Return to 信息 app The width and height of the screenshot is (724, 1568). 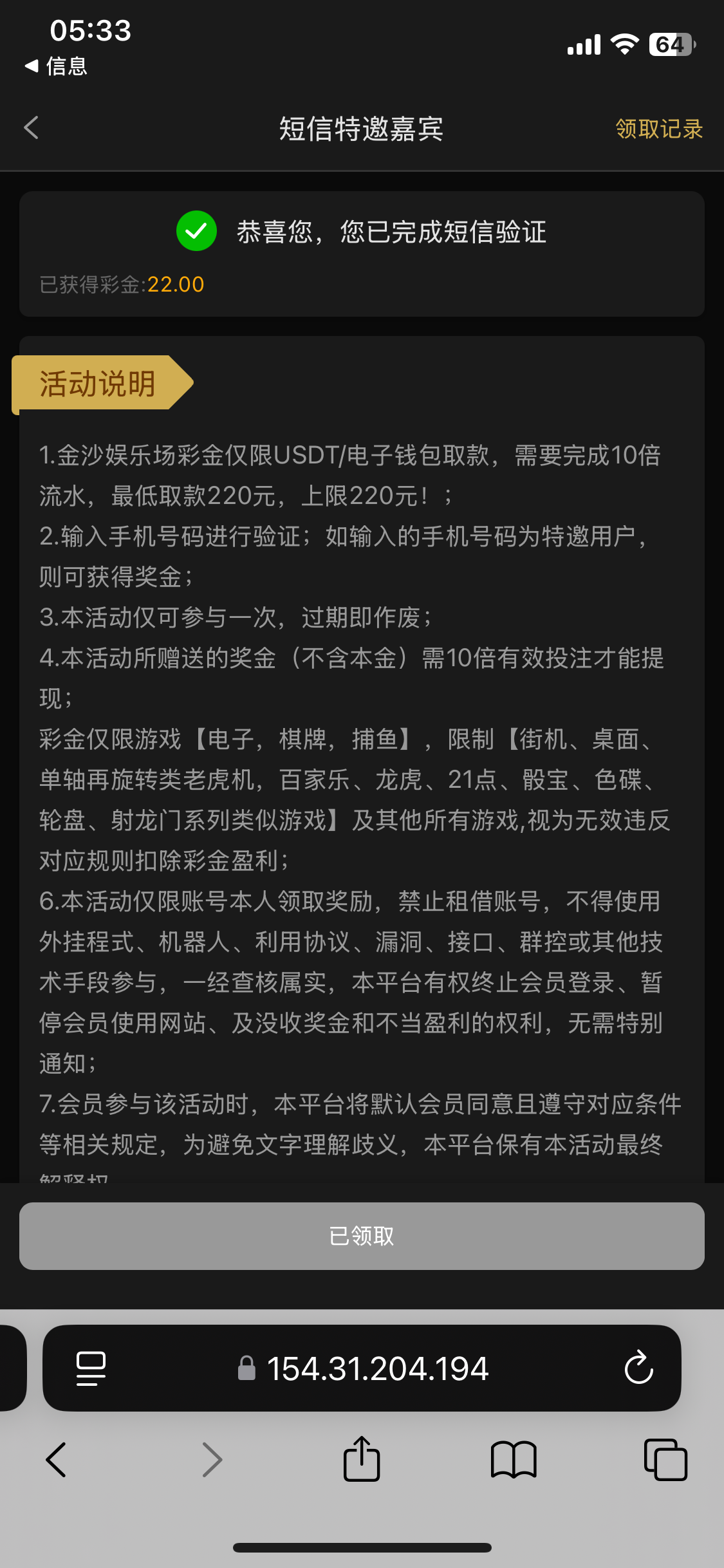pos(56,66)
